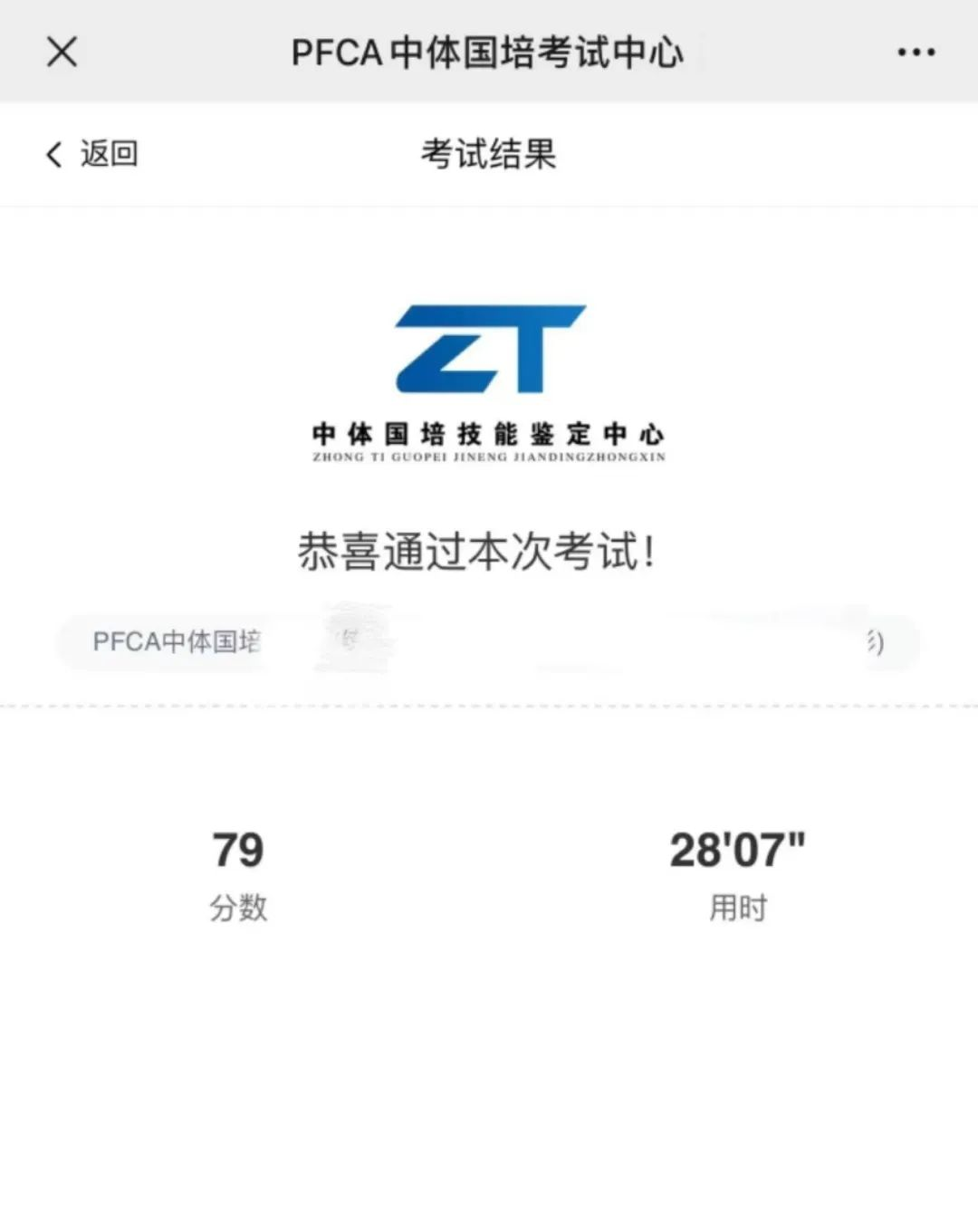Open the three-dot overflow menu
Viewport: 978px width, 1232px height.
916,52
